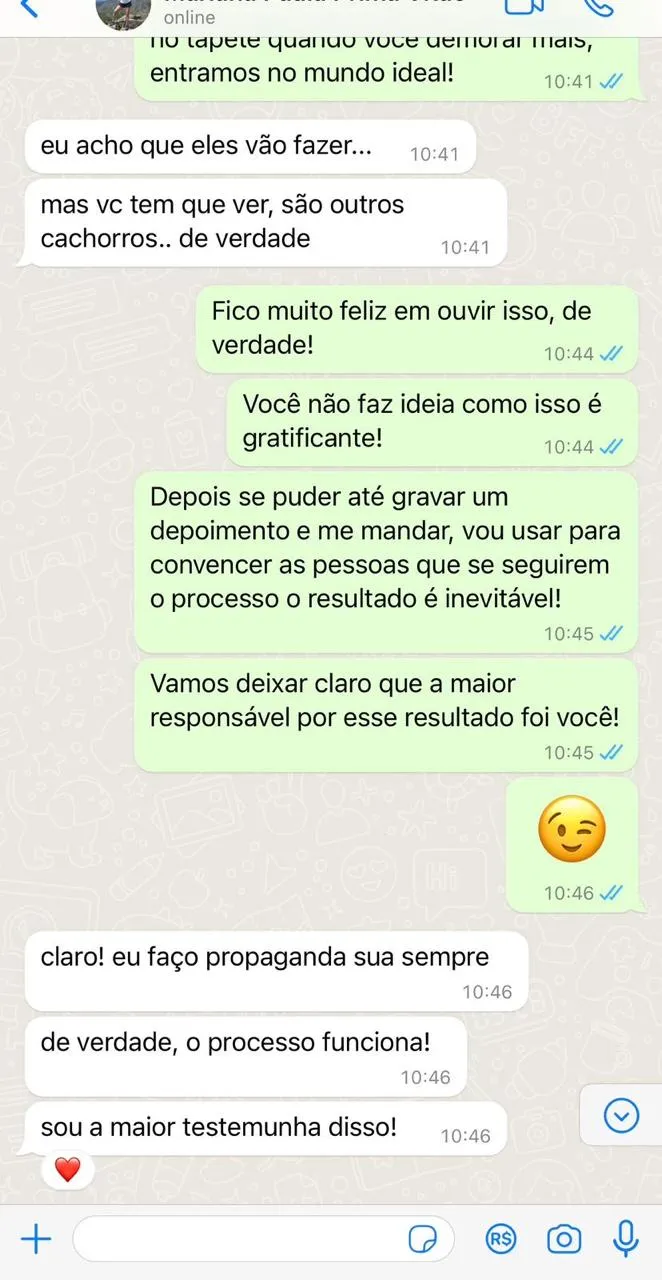Open the heart reaction on the last message

67,1168
